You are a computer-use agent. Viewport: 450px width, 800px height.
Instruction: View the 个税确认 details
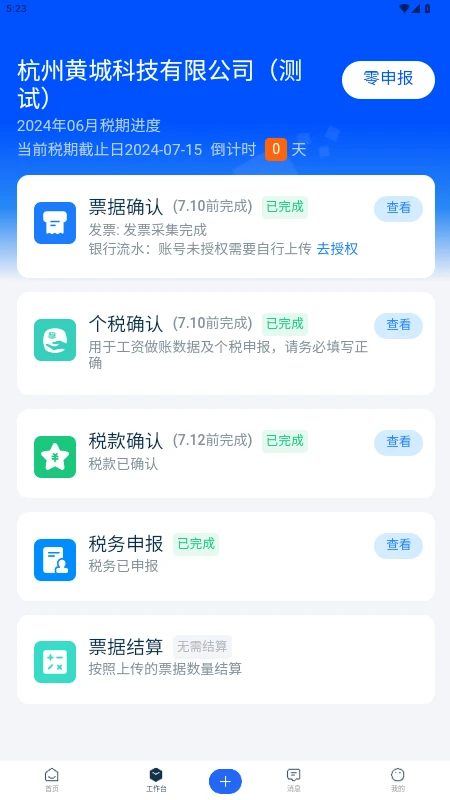coord(398,326)
